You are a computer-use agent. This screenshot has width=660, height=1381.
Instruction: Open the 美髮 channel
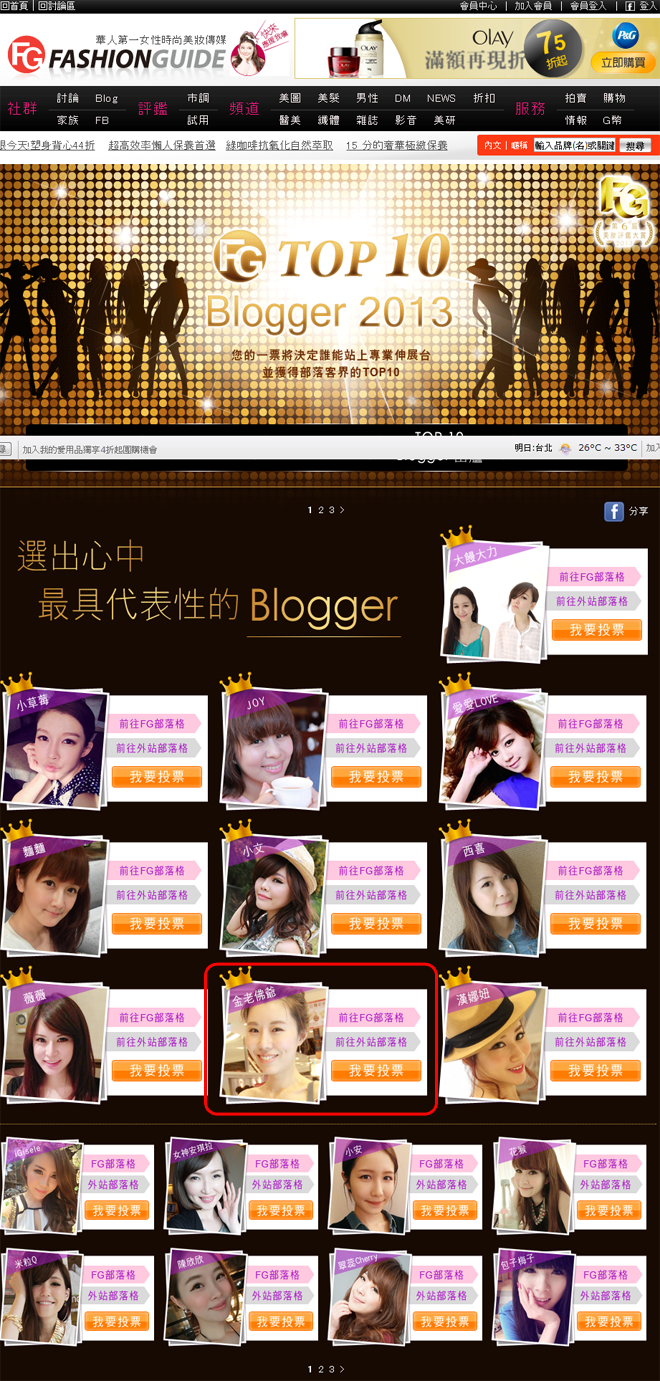(328, 98)
